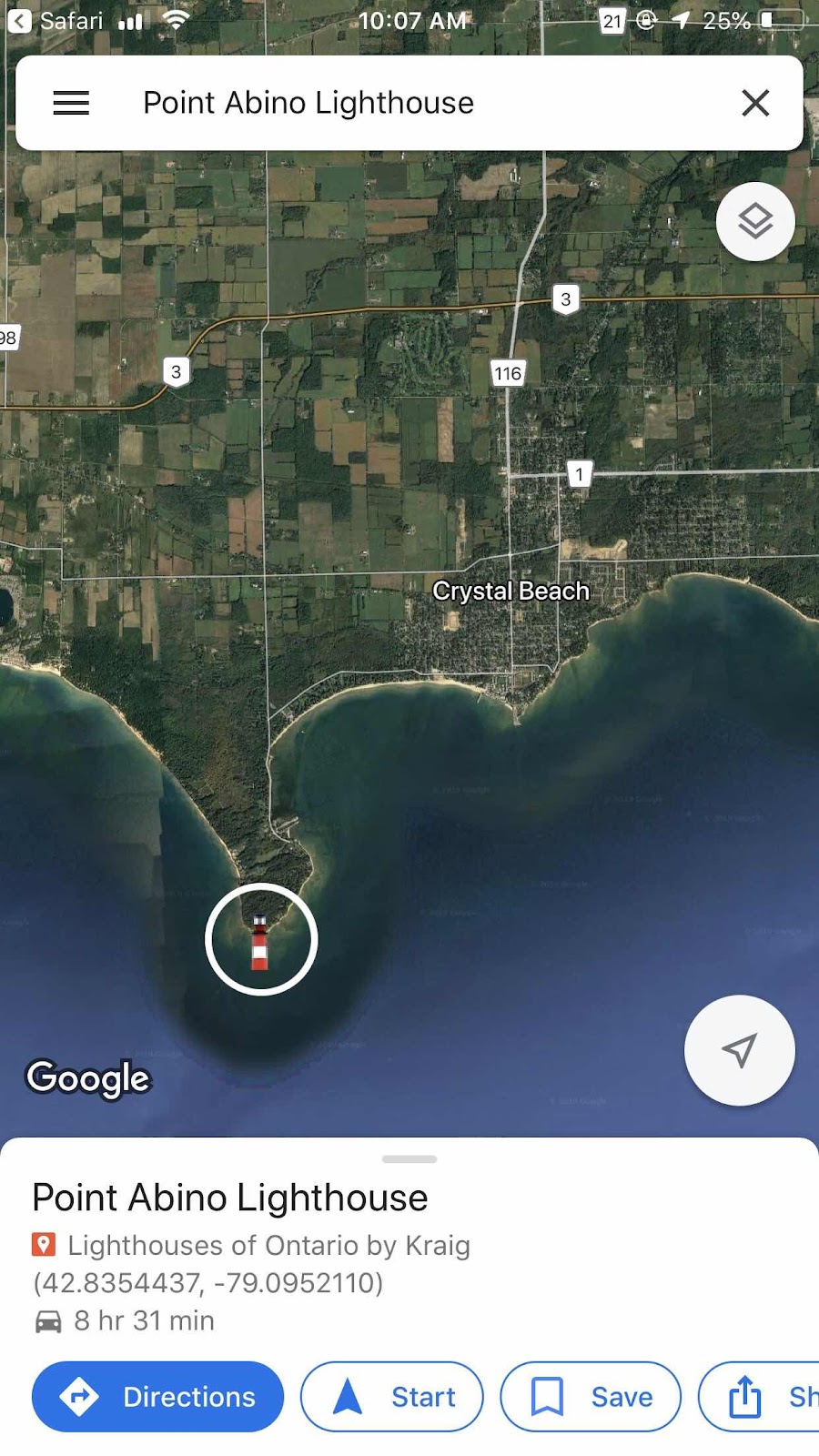Image resolution: width=819 pixels, height=1456 pixels.
Task: Center map on my location
Action: pos(739,1050)
